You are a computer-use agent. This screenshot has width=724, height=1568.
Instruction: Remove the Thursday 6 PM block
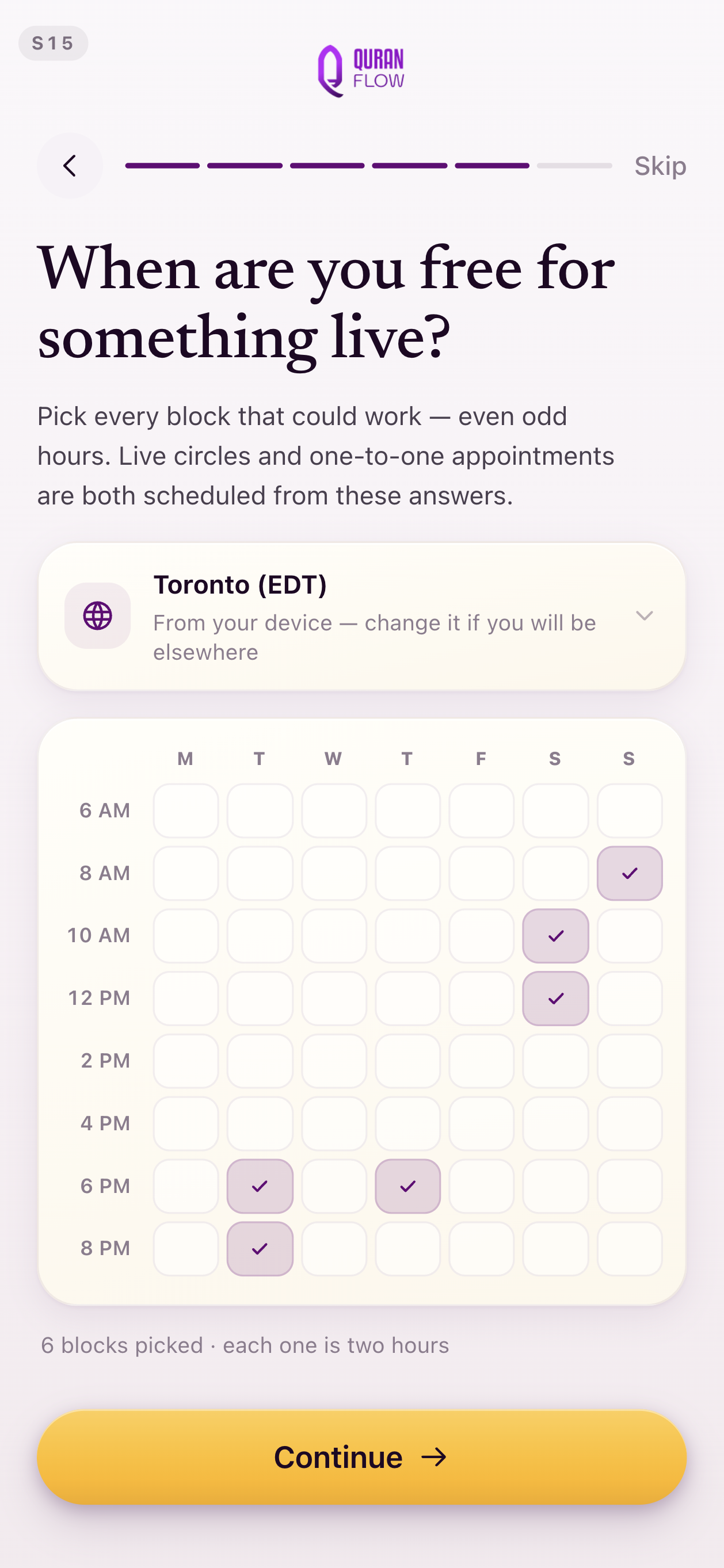(x=407, y=1185)
